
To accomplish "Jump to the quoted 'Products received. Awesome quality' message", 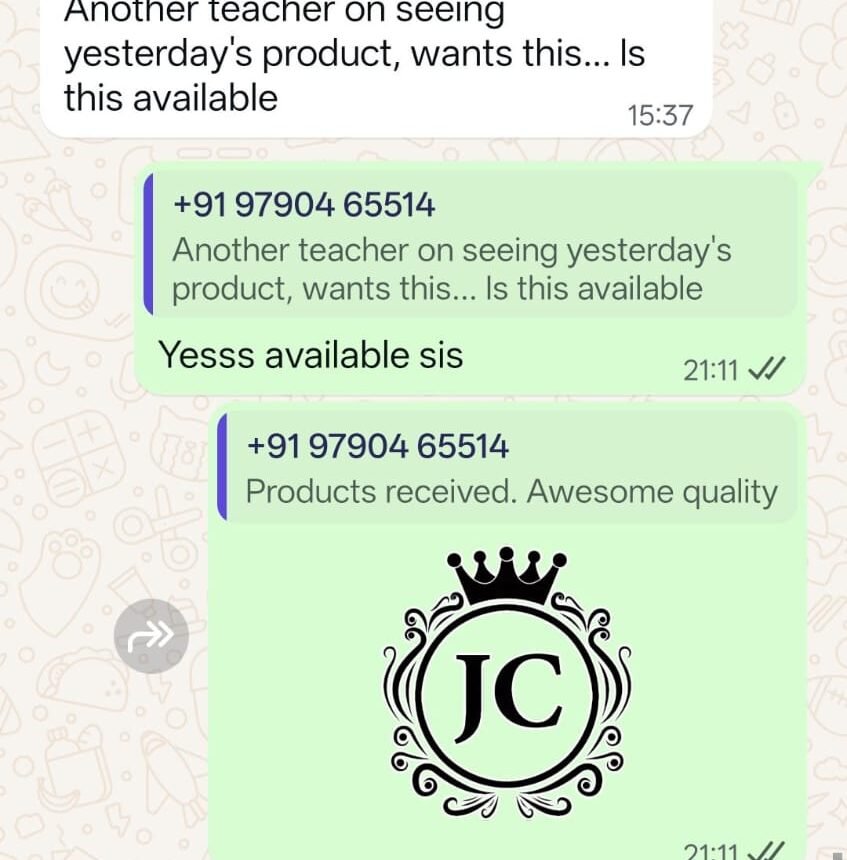I will coord(510,468).
